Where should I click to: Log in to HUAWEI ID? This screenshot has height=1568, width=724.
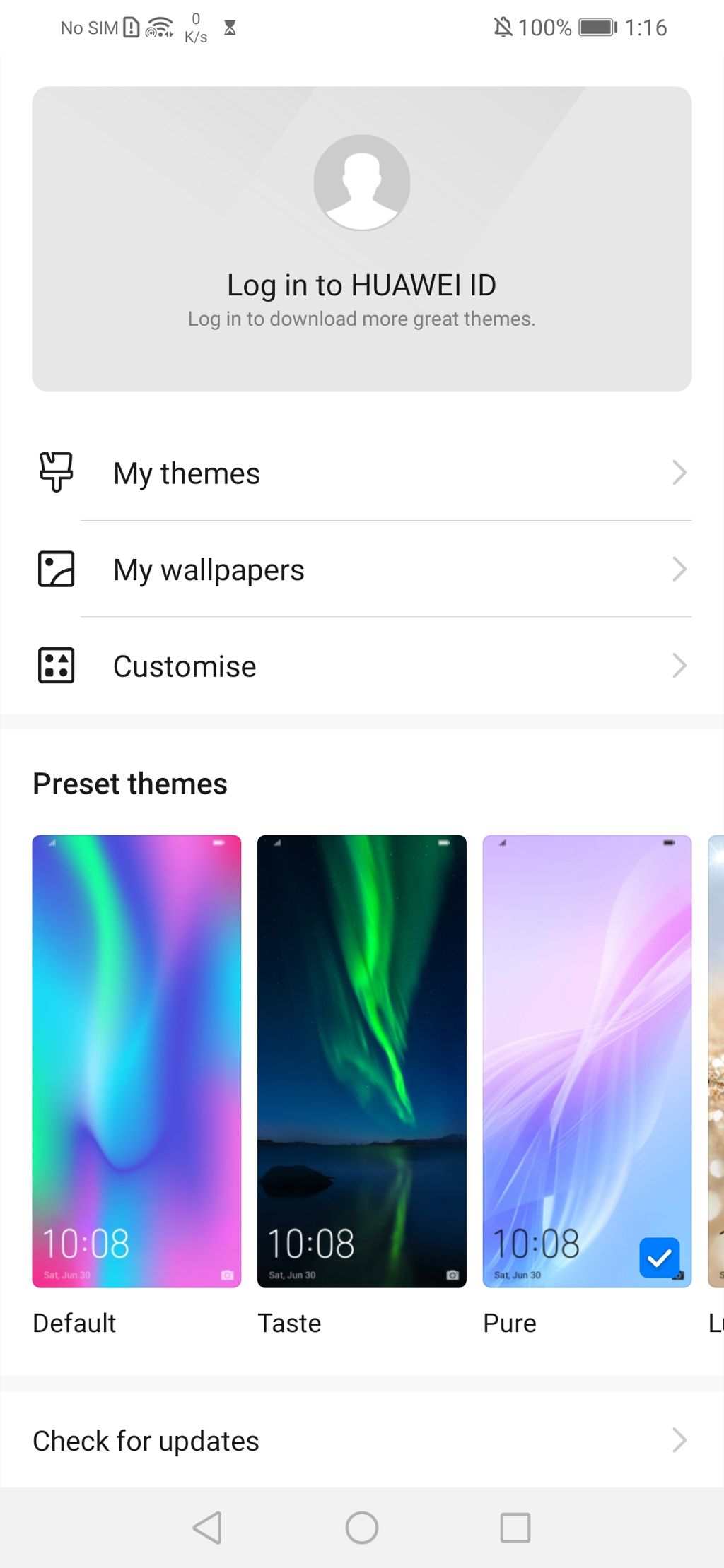coord(361,285)
